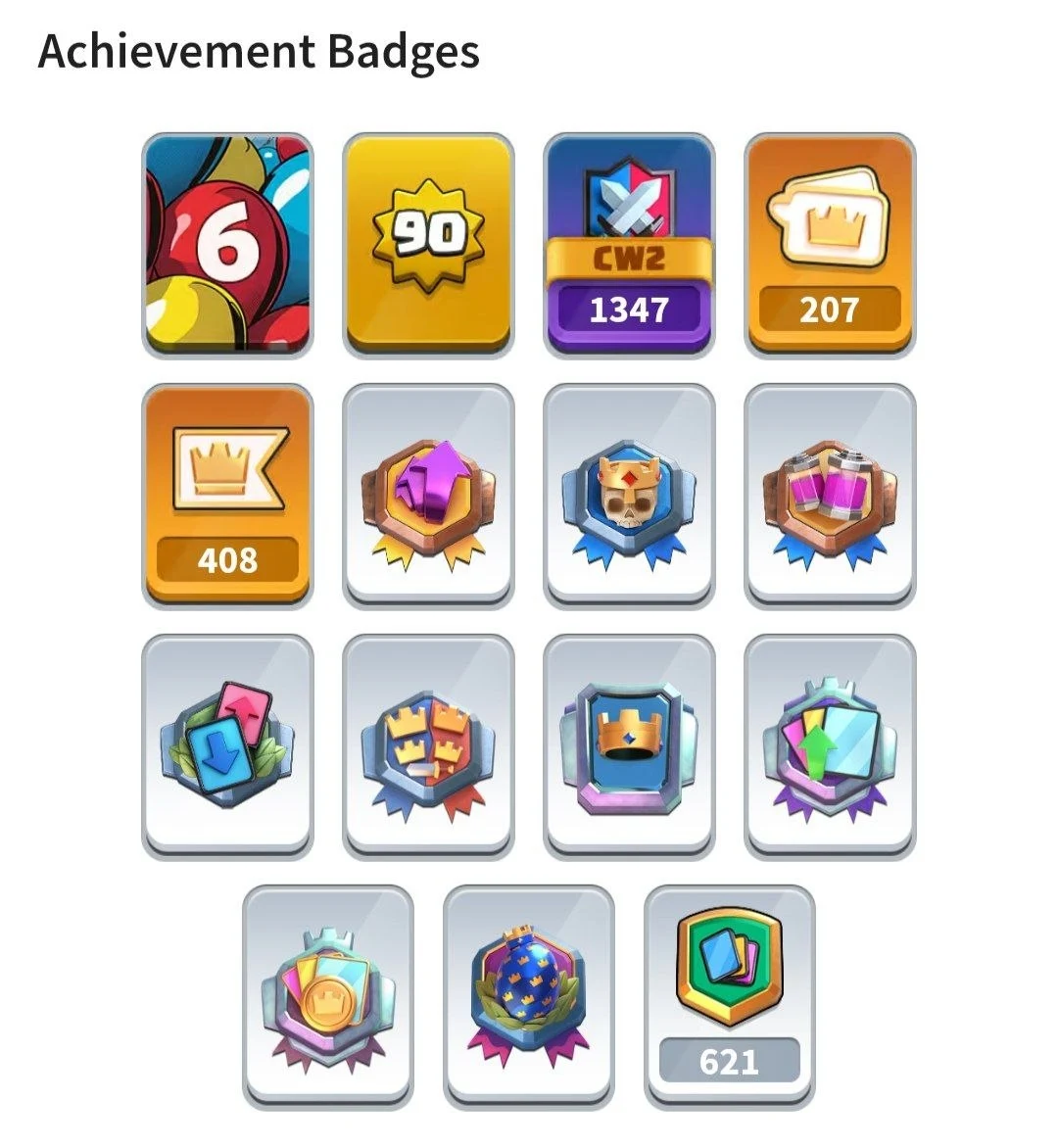Tap the pink elixir jars badge
The height and width of the screenshot is (1148, 1058).
[830, 496]
